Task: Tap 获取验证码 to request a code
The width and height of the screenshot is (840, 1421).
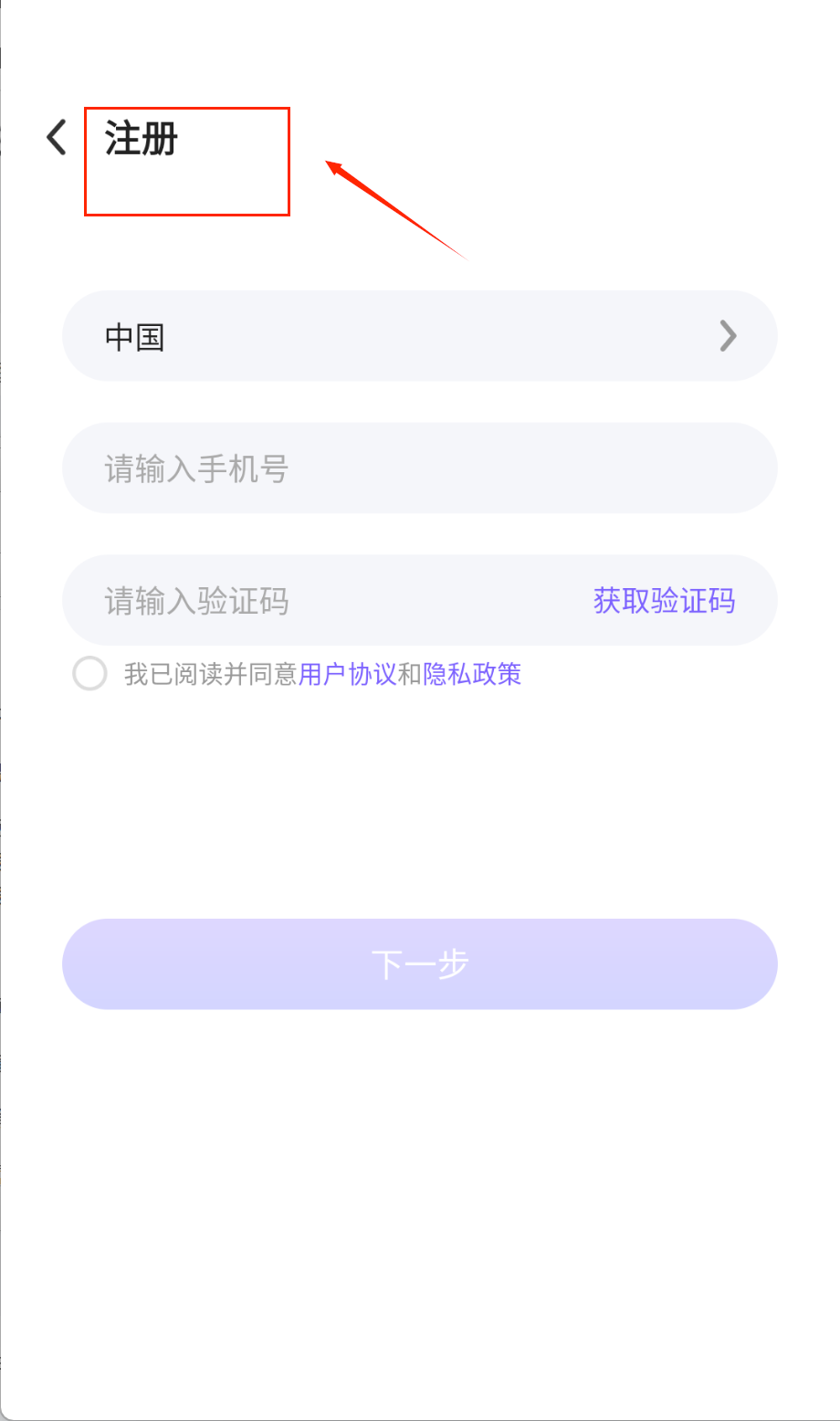Action: 664,601
